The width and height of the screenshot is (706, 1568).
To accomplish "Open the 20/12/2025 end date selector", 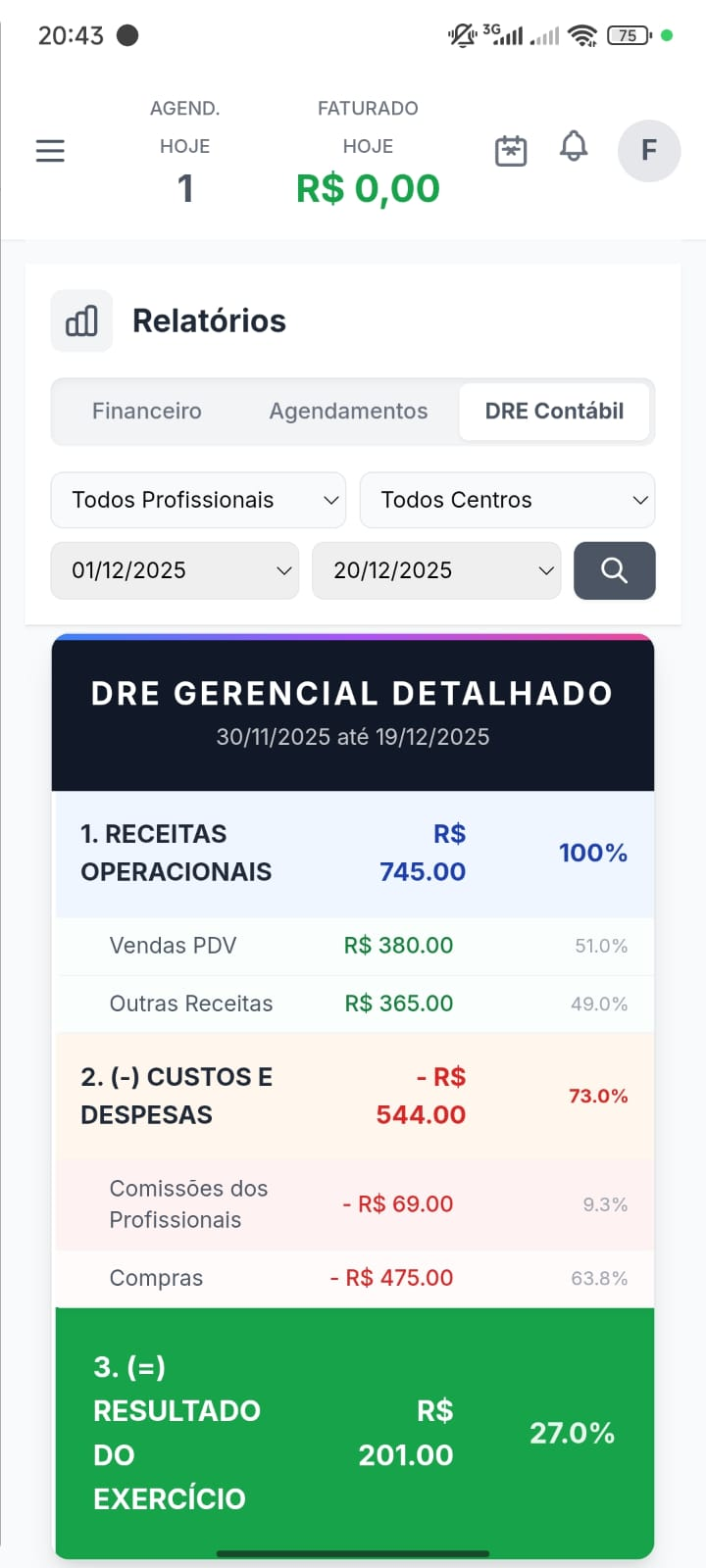I will 436,570.
